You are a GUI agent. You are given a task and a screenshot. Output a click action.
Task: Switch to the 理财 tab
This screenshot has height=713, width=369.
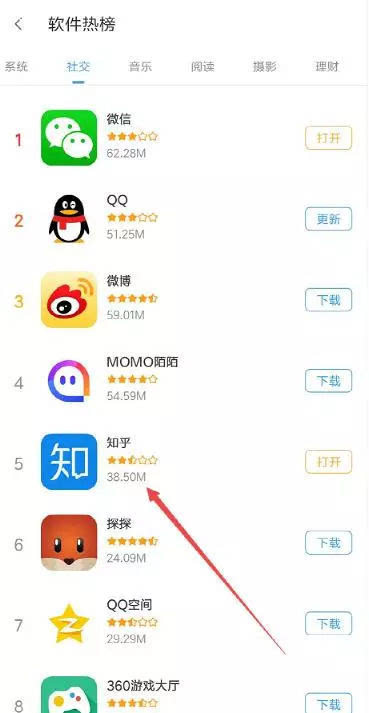pos(327,67)
